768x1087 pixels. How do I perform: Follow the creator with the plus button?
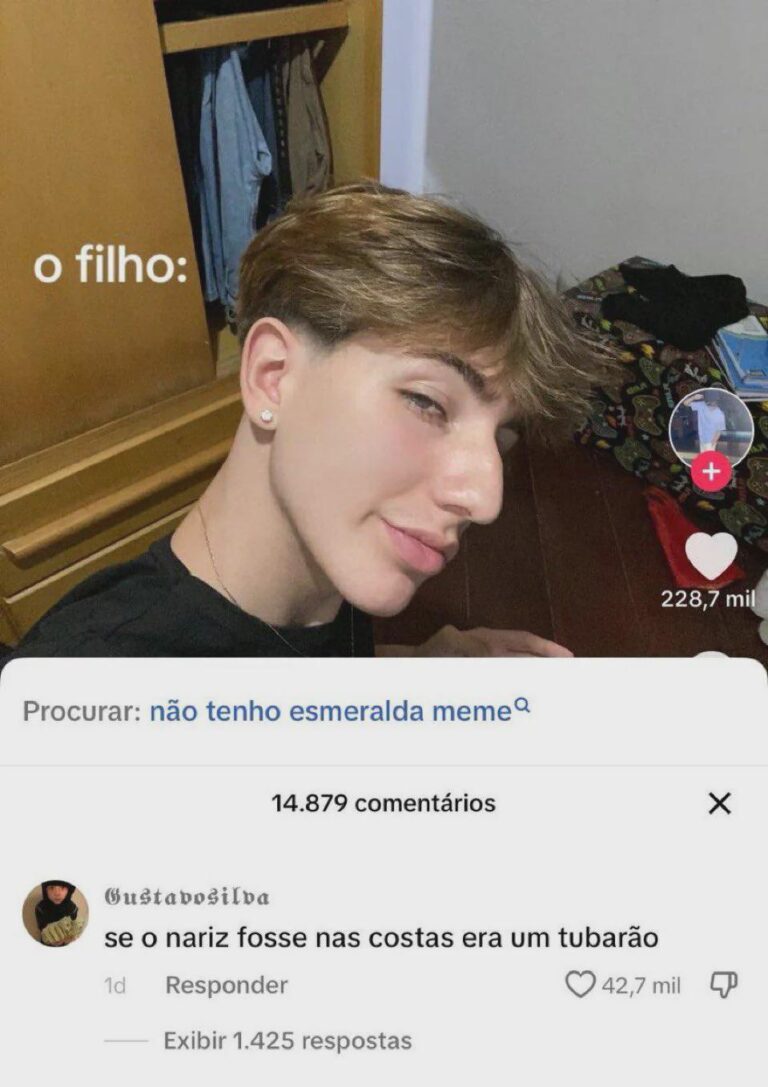(711, 472)
